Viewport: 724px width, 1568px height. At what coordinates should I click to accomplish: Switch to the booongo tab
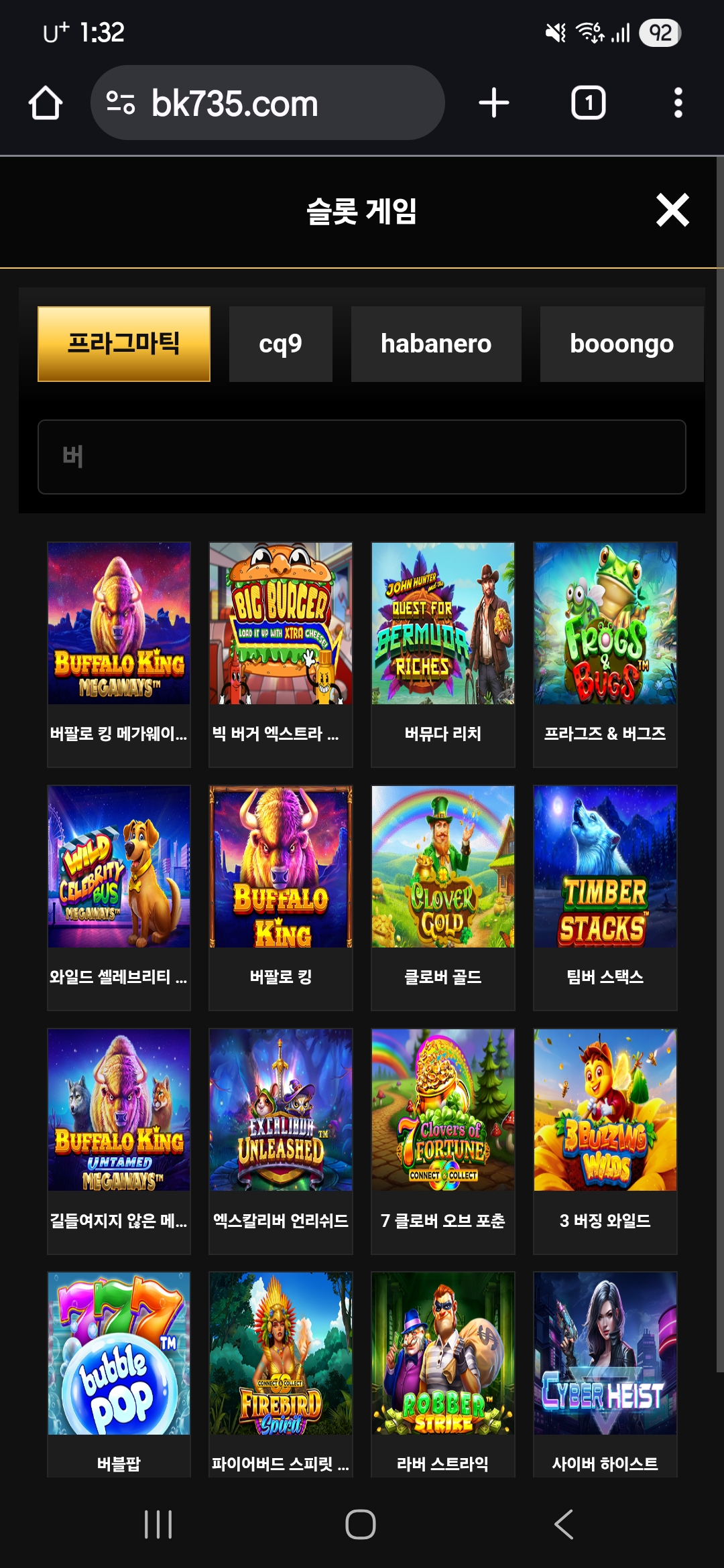621,344
